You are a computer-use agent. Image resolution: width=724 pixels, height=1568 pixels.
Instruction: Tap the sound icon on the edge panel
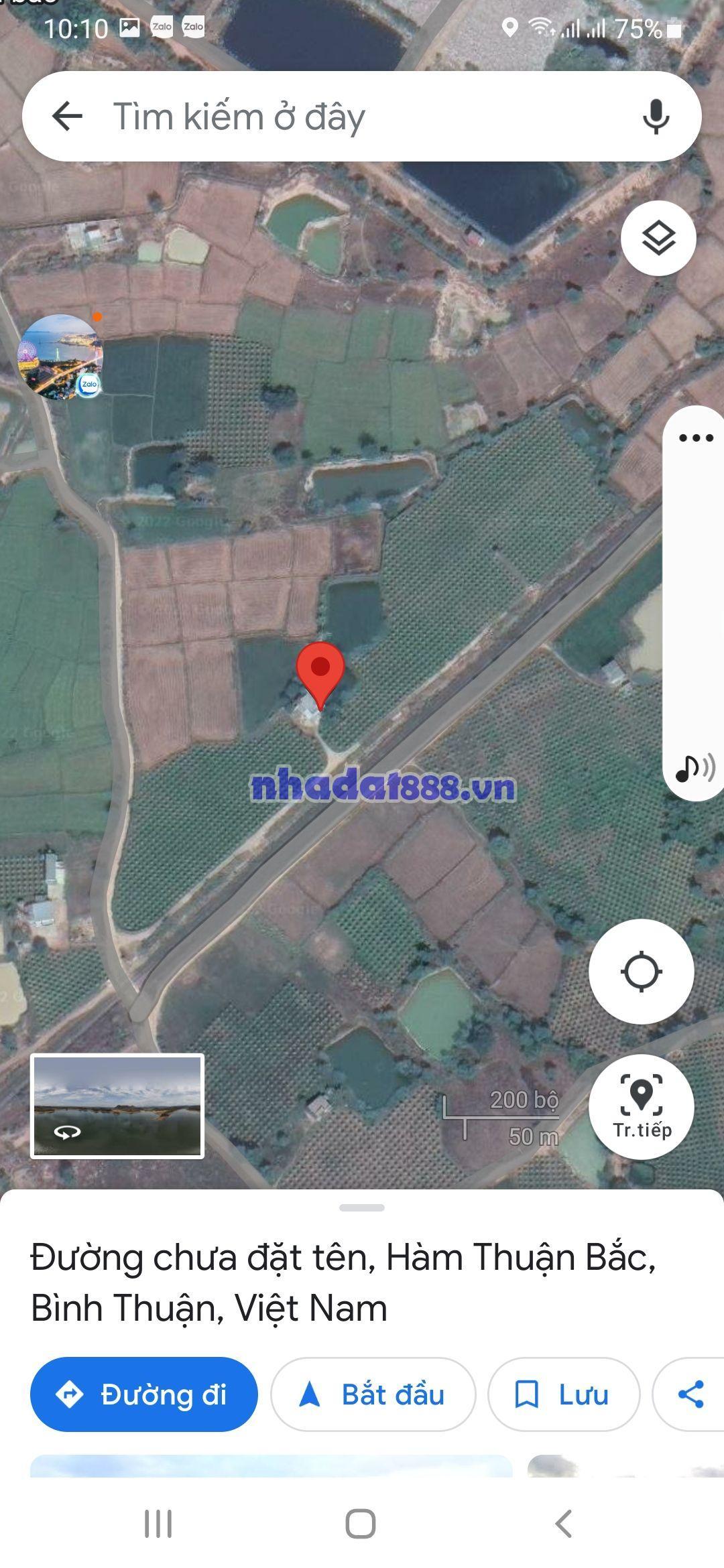695,768
